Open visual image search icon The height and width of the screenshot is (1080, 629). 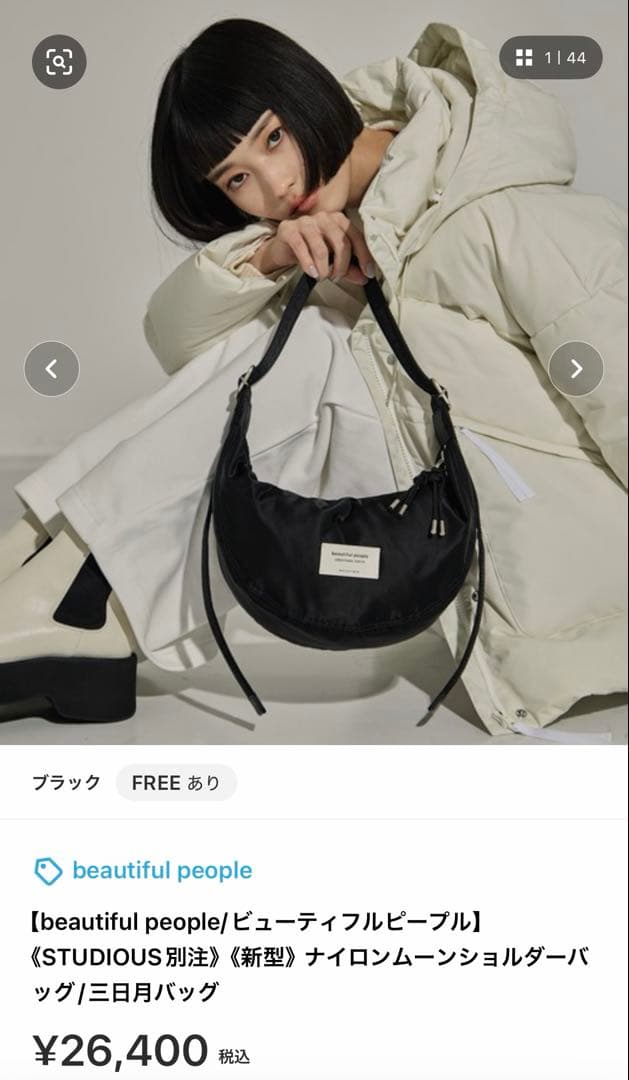pyautogui.click(x=59, y=62)
